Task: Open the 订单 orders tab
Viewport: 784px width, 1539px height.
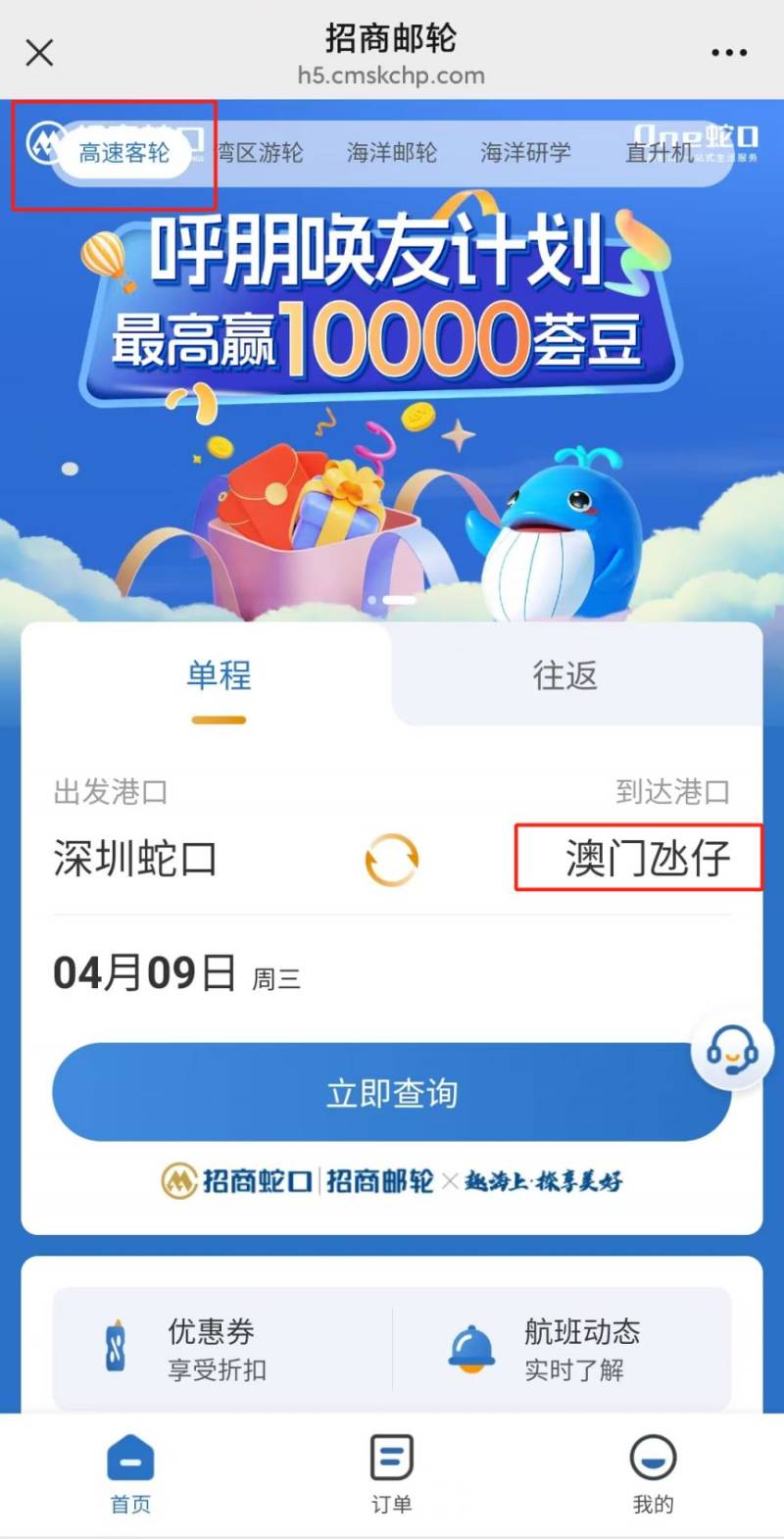Action: 391,1472
